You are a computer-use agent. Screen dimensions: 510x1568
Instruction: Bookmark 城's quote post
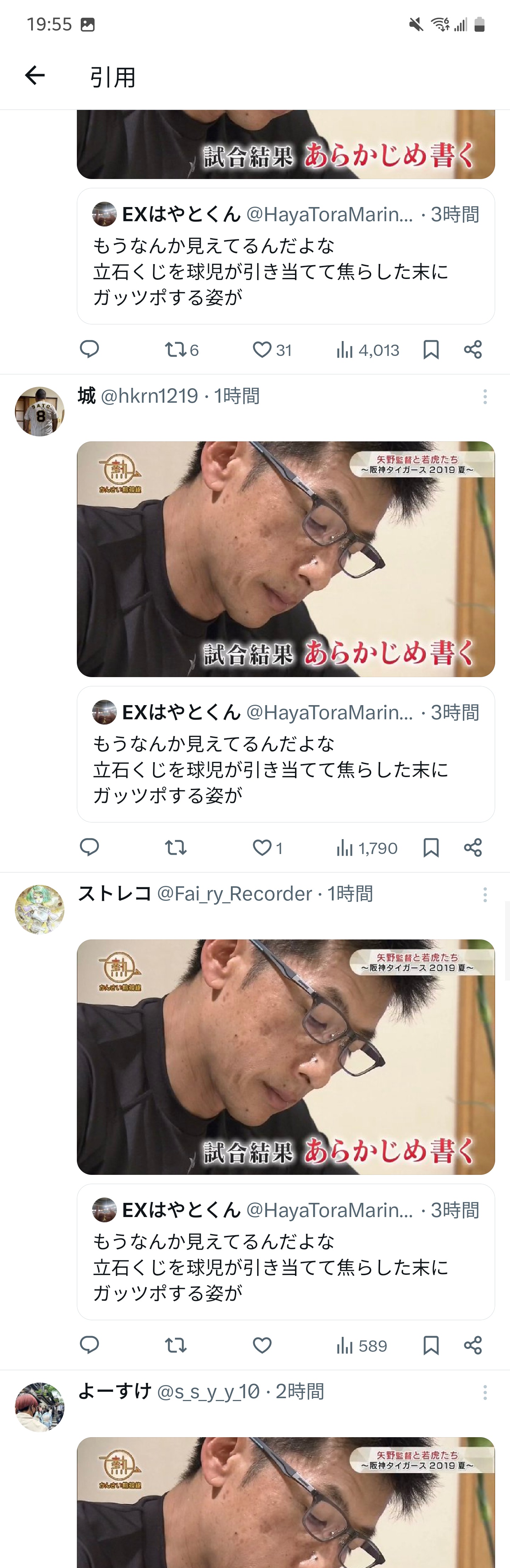pos(431,848)
